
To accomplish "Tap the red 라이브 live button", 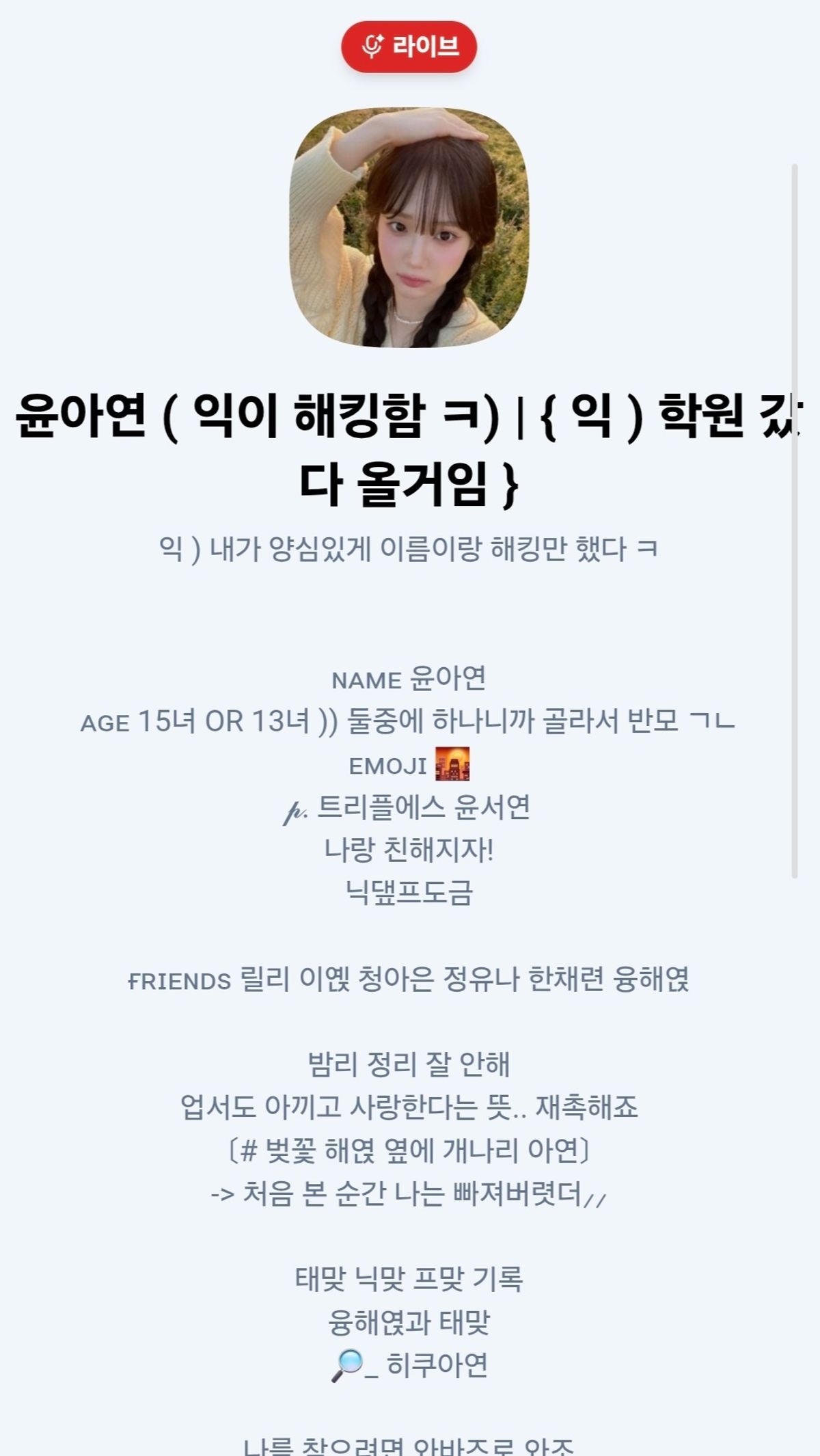I will click(409, 46).
